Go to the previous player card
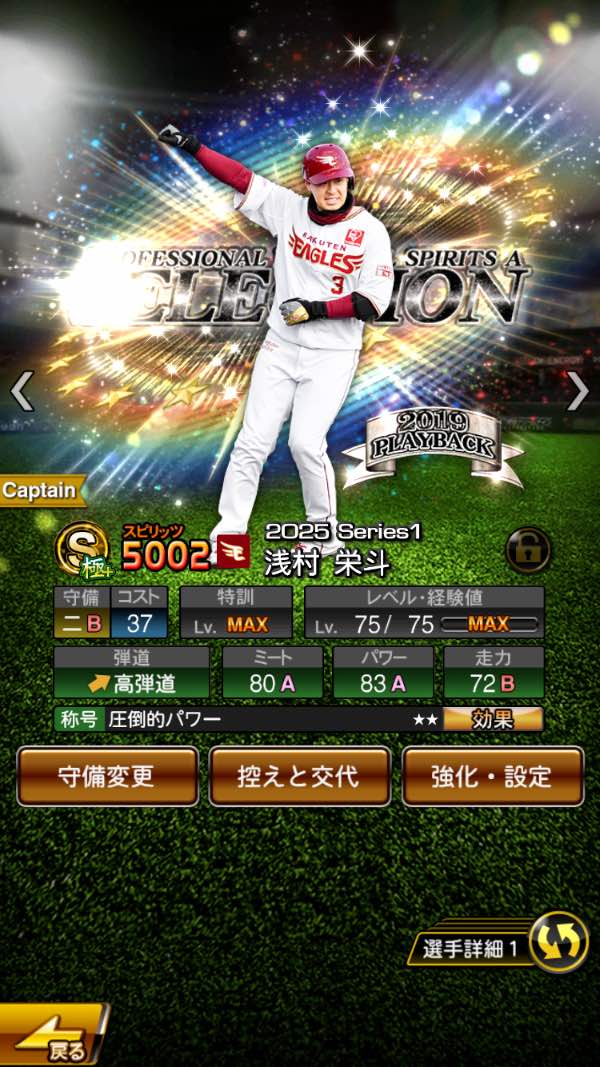600x1067 pixels. coord(22,392)
